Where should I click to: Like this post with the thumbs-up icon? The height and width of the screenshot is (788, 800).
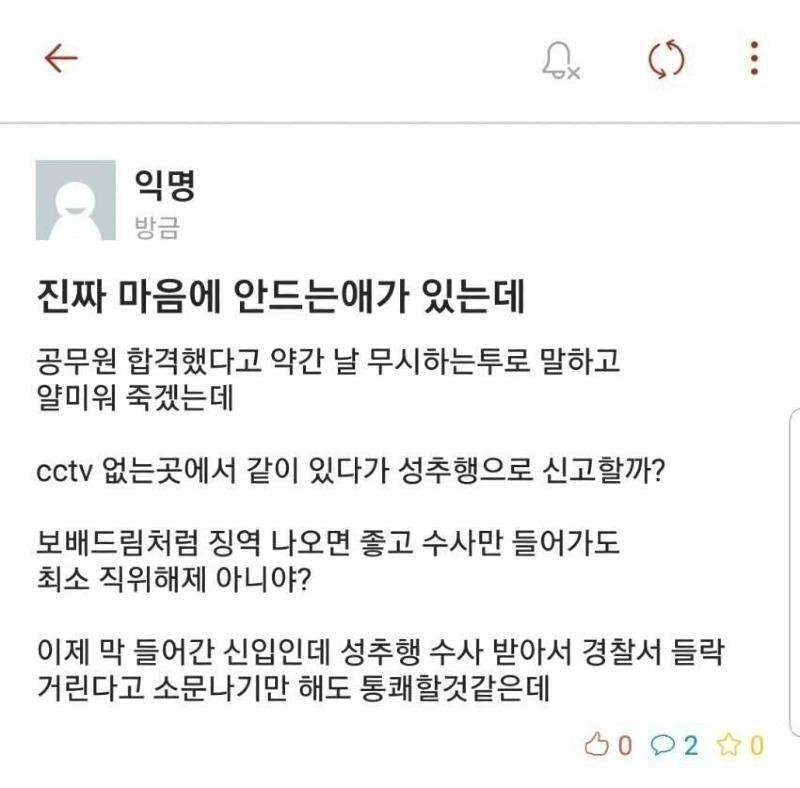598,744
